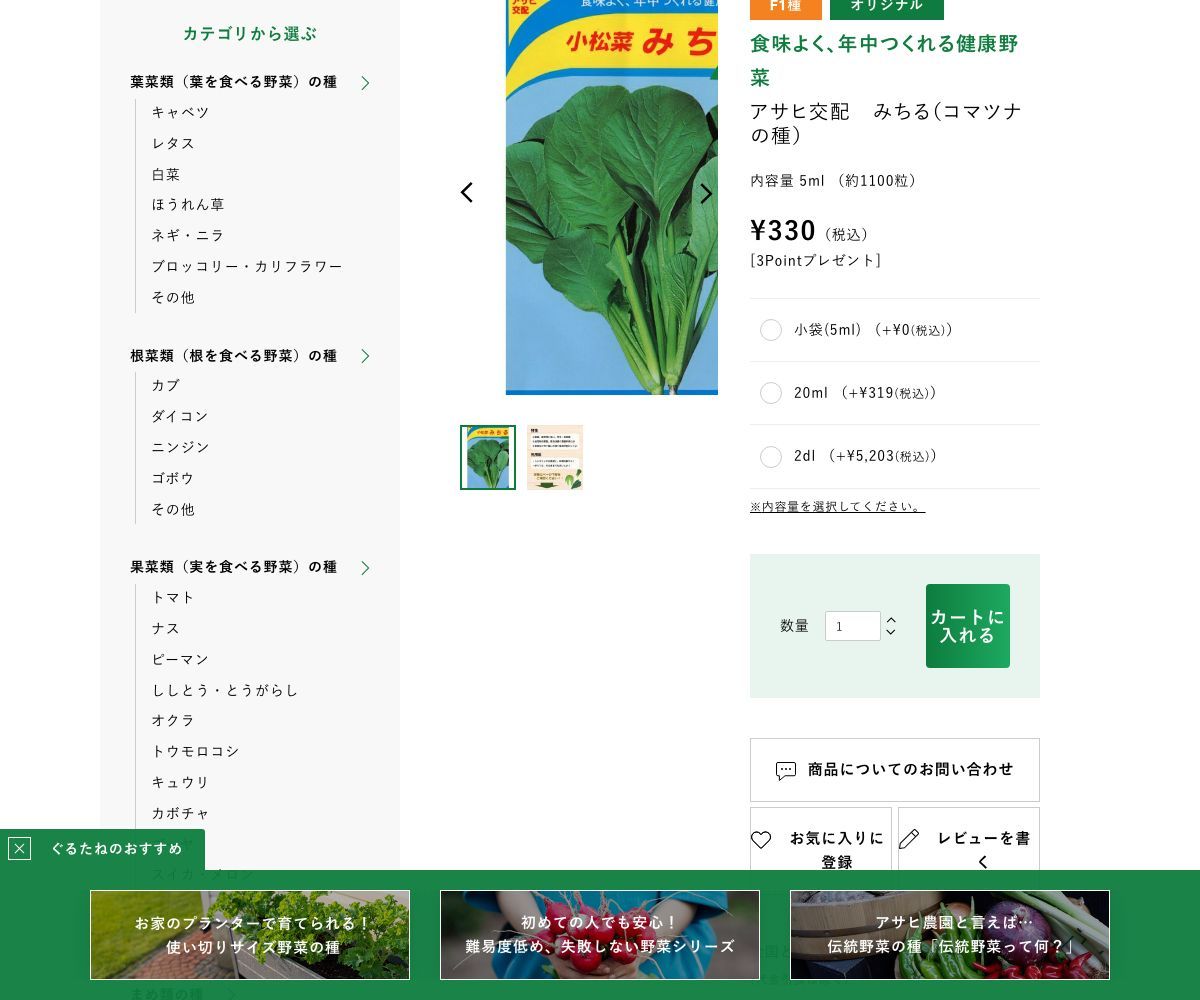Open the 根菜類の種 category heading
The image size is (1200, 1000).
pyautogui.click(x=234, y=356)
